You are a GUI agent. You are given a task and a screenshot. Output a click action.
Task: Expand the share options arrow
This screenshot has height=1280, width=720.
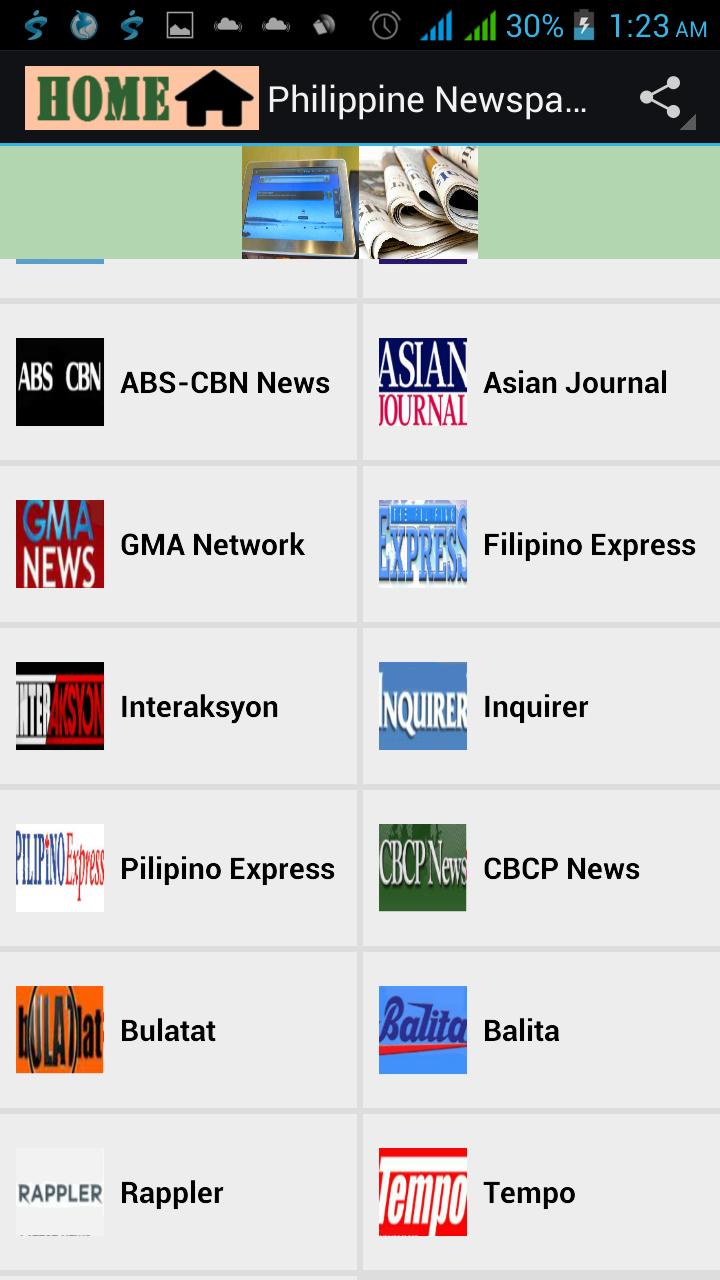(x=688, y=122)
